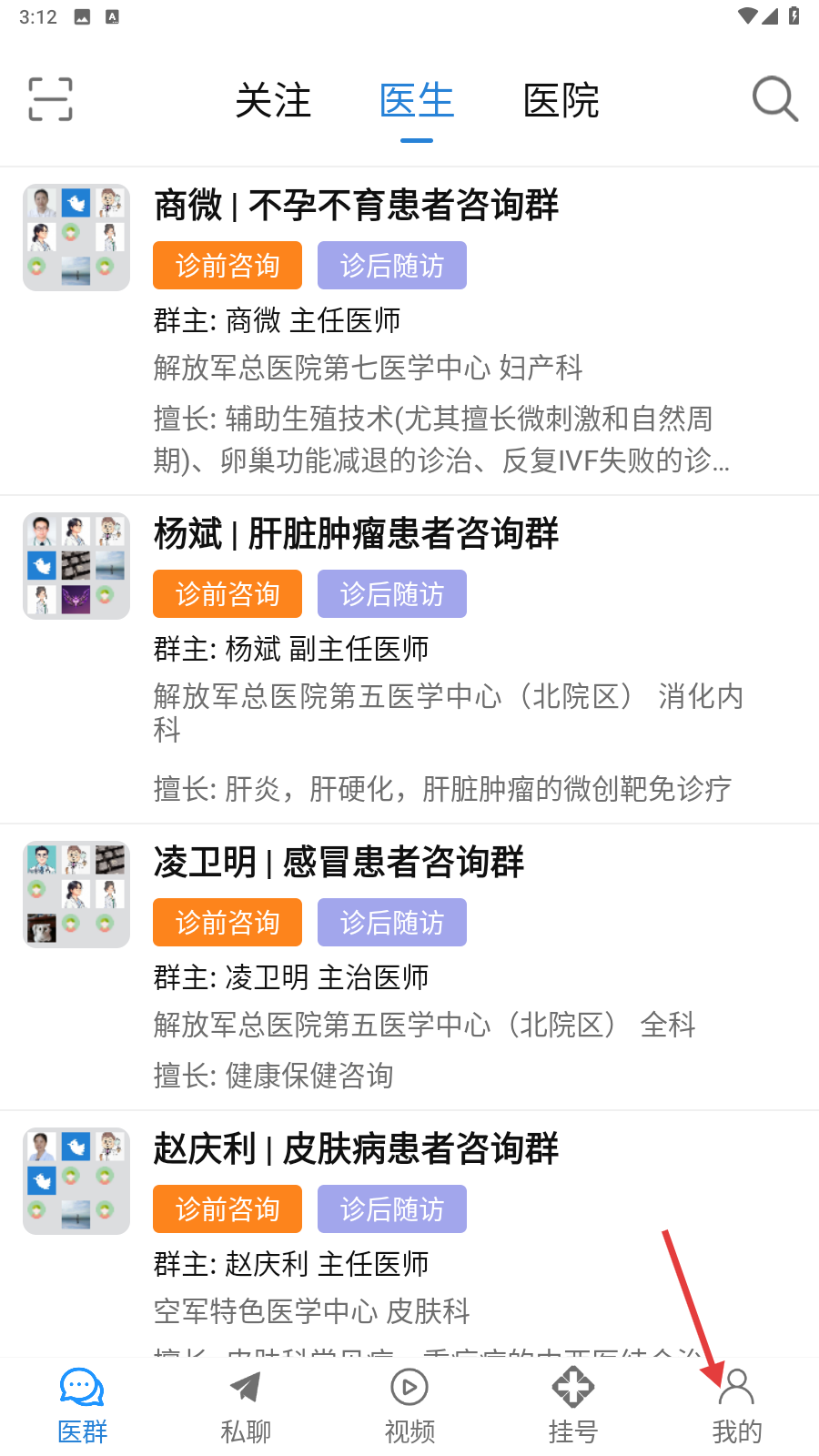Switch to the 关注 tab

pos(273,100)
